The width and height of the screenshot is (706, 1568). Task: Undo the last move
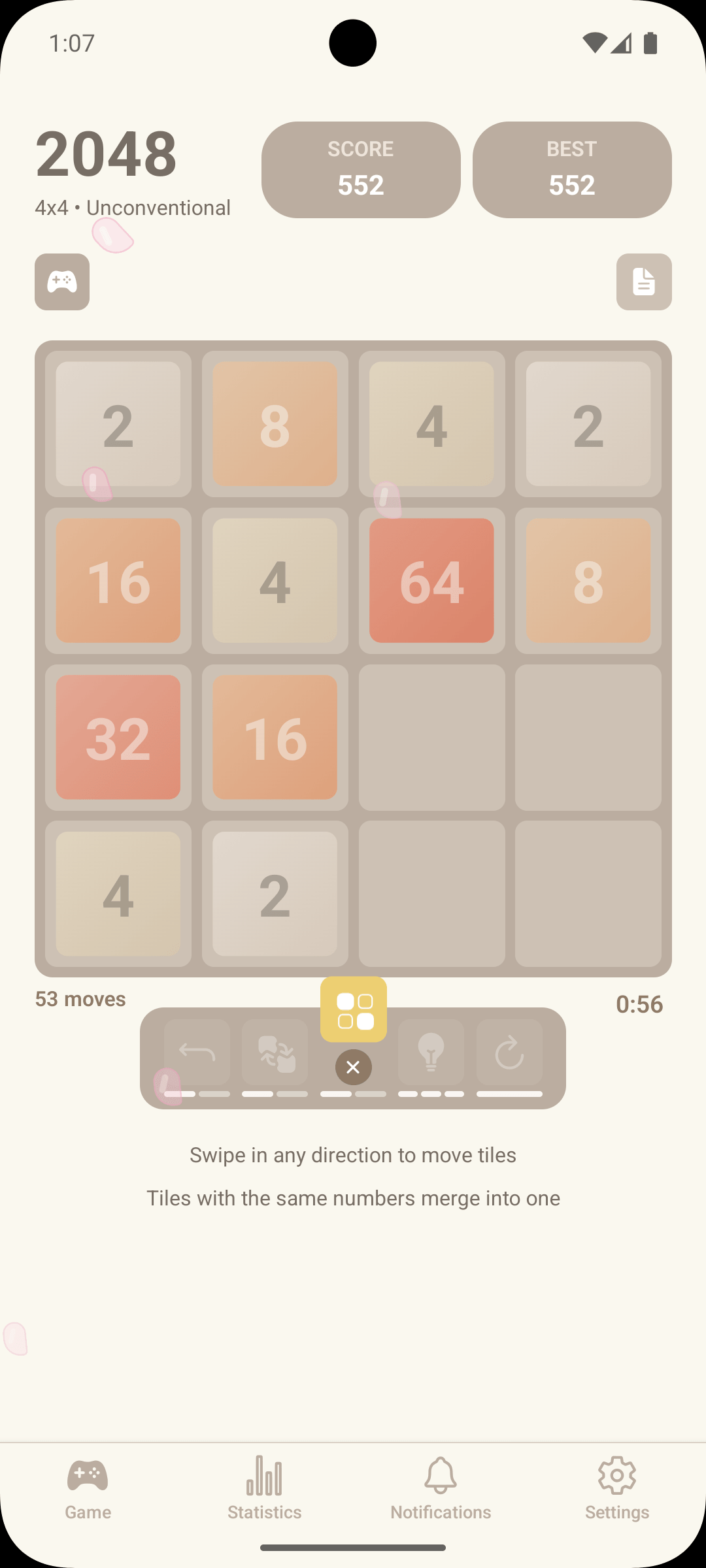pos(196,1052)
